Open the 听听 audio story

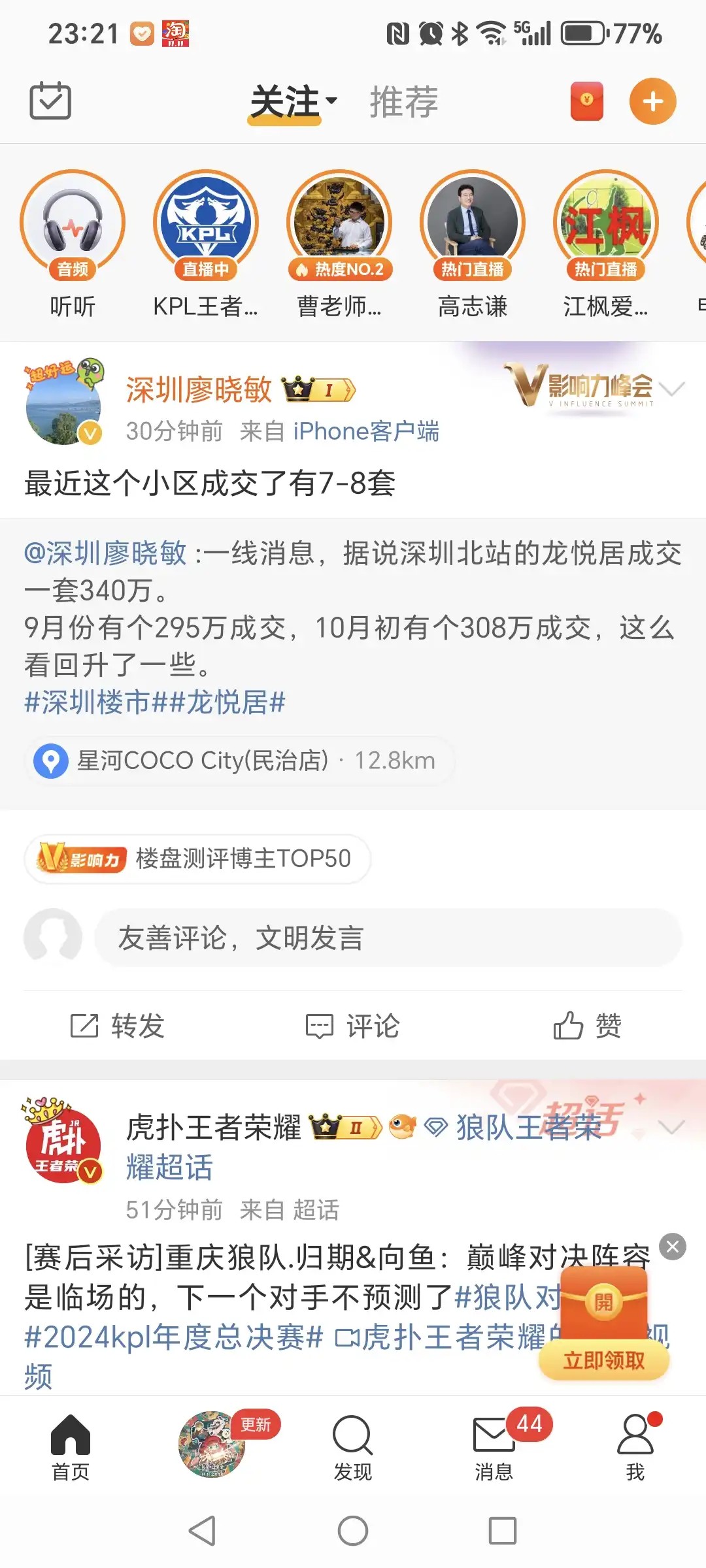(73, 244)
